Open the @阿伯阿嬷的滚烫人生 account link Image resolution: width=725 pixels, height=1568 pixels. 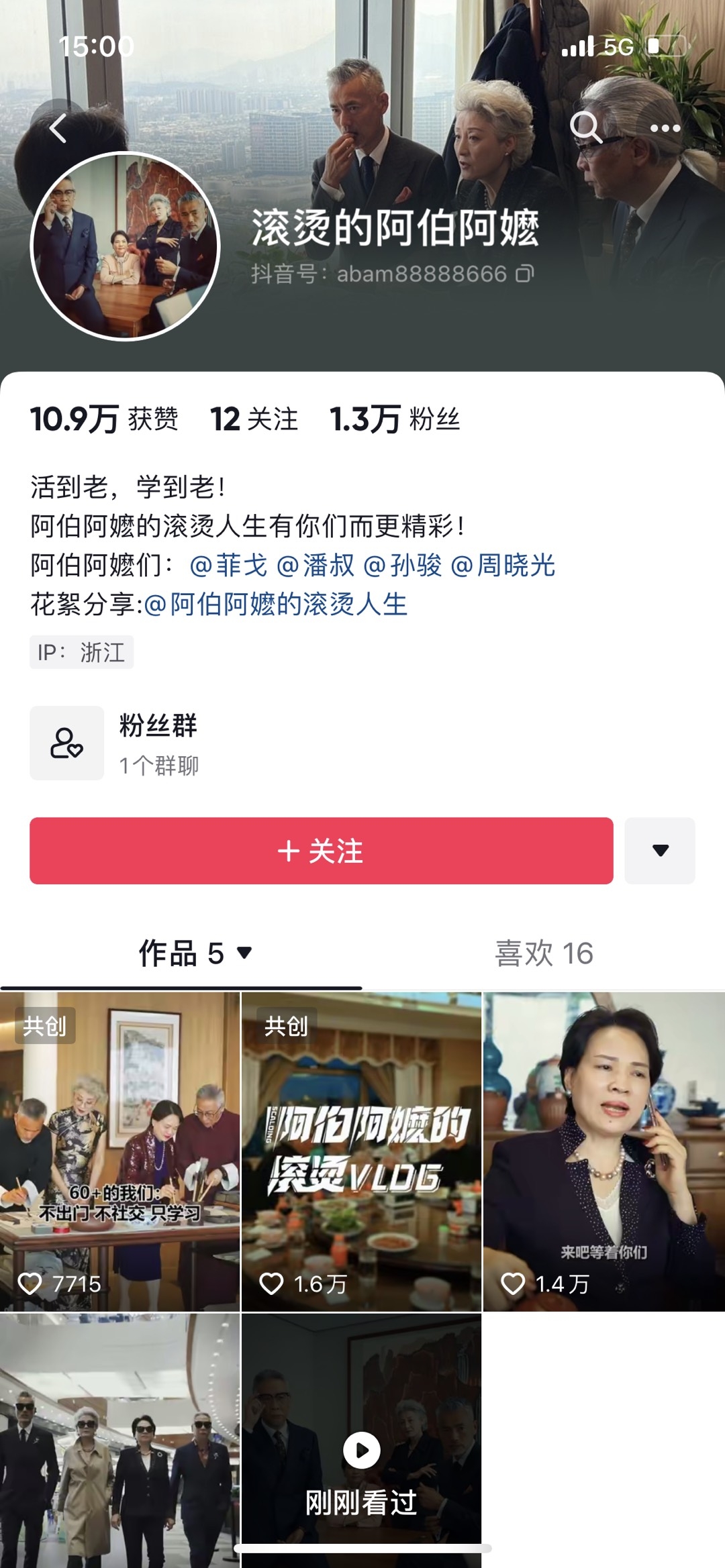[x=276, y=604]
